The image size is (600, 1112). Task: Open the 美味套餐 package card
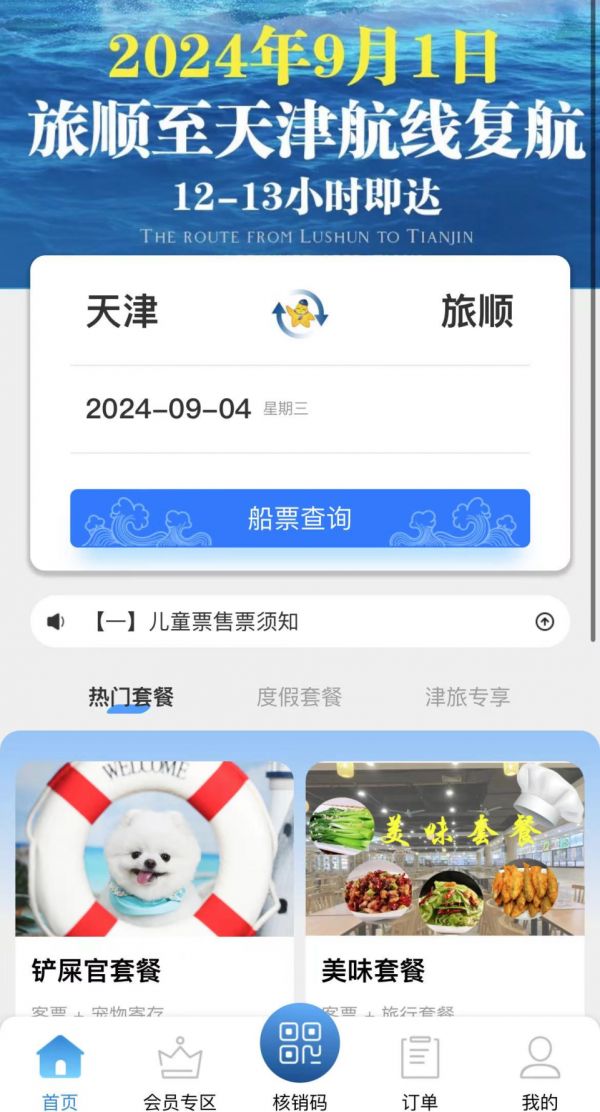tap(445, 880)
